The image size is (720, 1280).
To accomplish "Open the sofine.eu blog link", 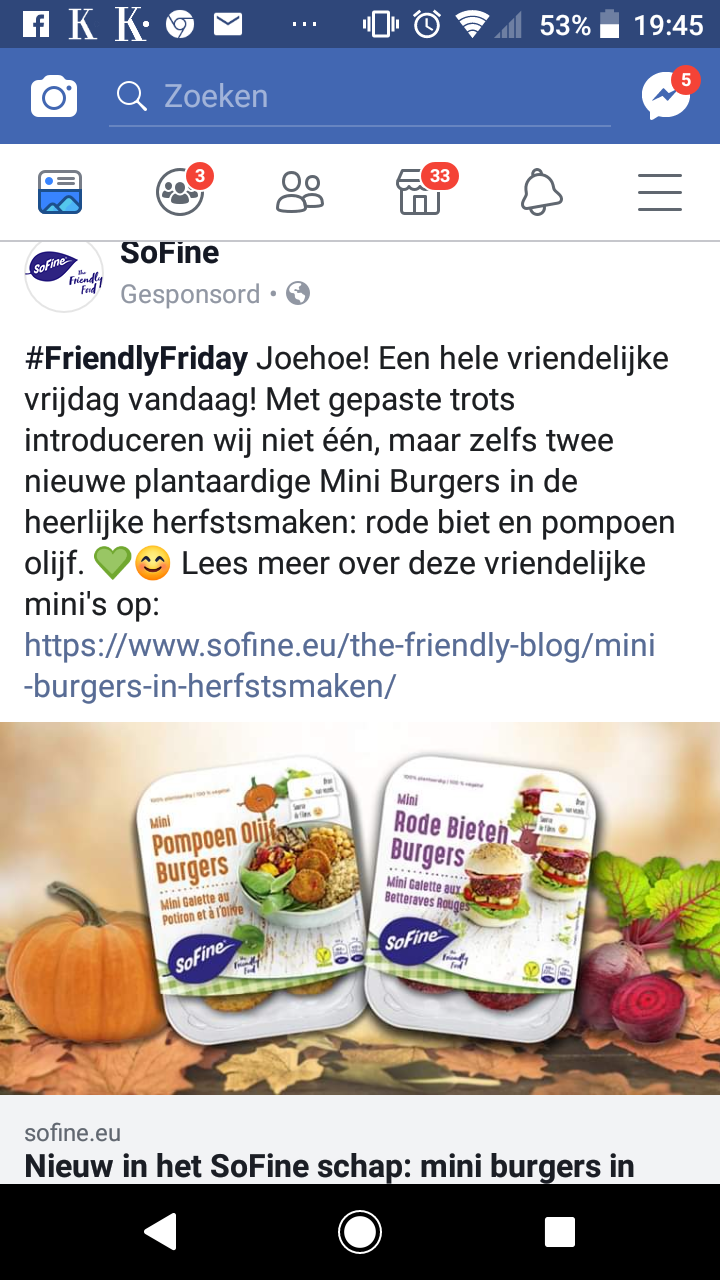I will coord(340,665).
